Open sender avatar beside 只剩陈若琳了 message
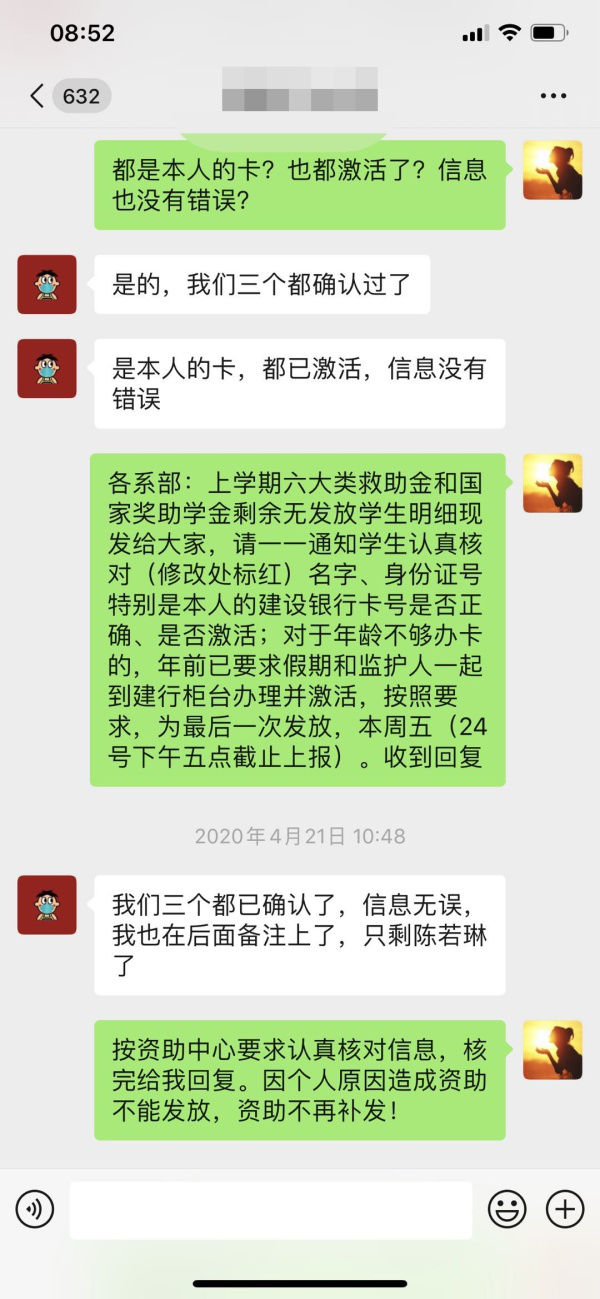 [47, 905]
